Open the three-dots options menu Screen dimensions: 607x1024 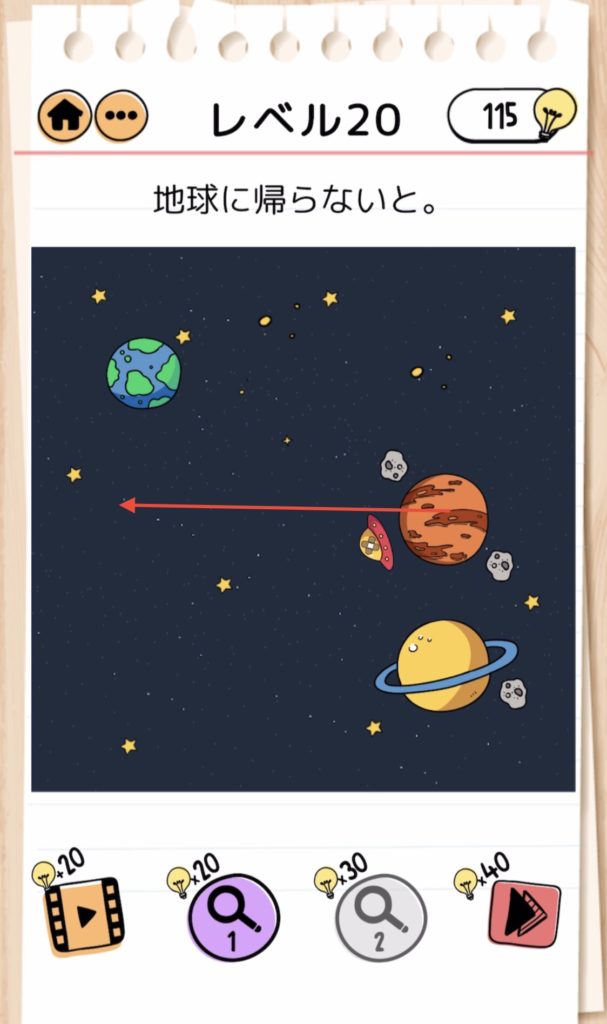pyautogui.click(x=122, y=116)
